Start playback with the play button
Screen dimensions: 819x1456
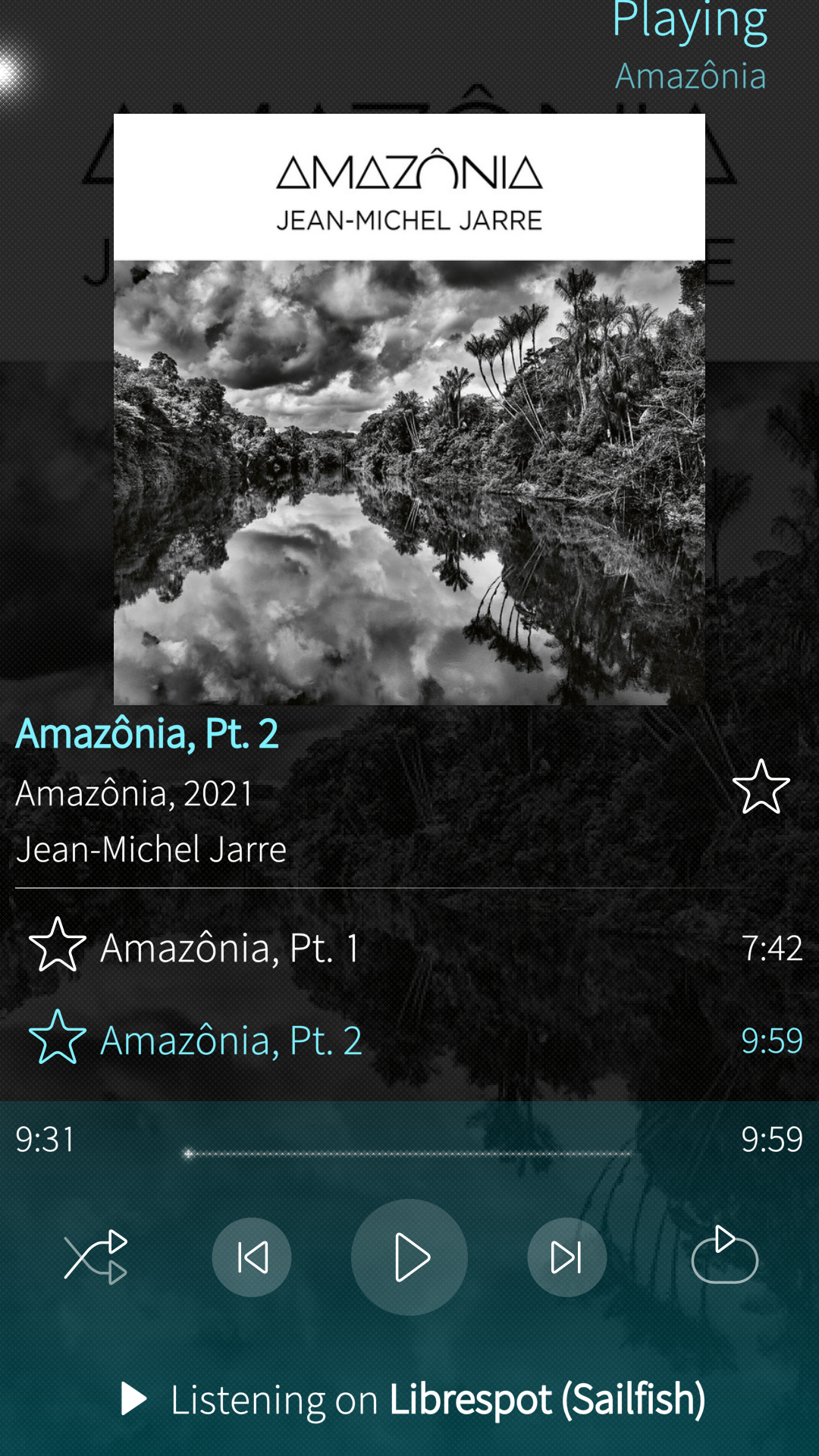point(409,1257)
